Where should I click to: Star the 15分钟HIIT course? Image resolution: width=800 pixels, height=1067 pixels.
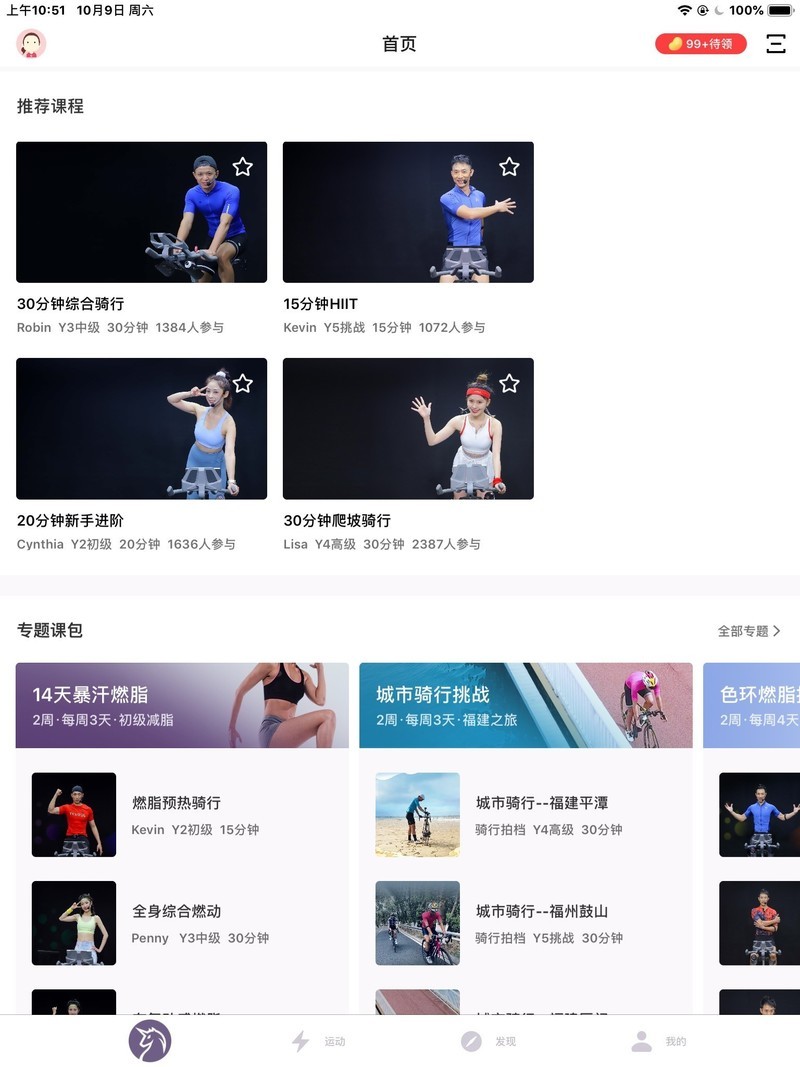(510, 166)
